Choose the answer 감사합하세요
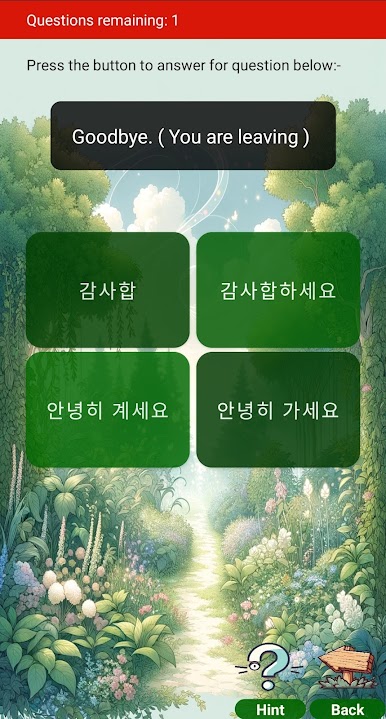Viewport: 386px width, 719px height. [x=278, y=290]
